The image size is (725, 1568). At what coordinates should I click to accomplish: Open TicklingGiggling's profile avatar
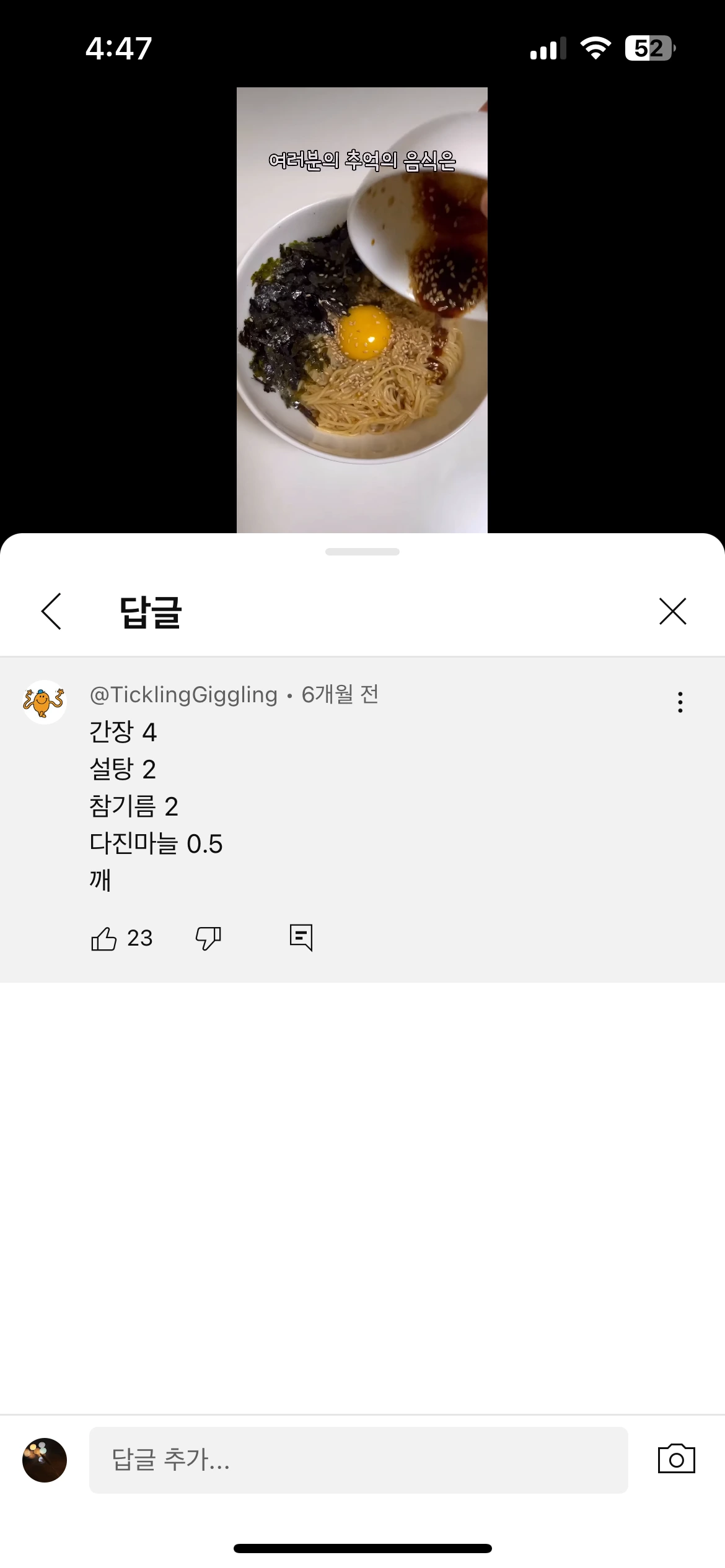(45, 702)
